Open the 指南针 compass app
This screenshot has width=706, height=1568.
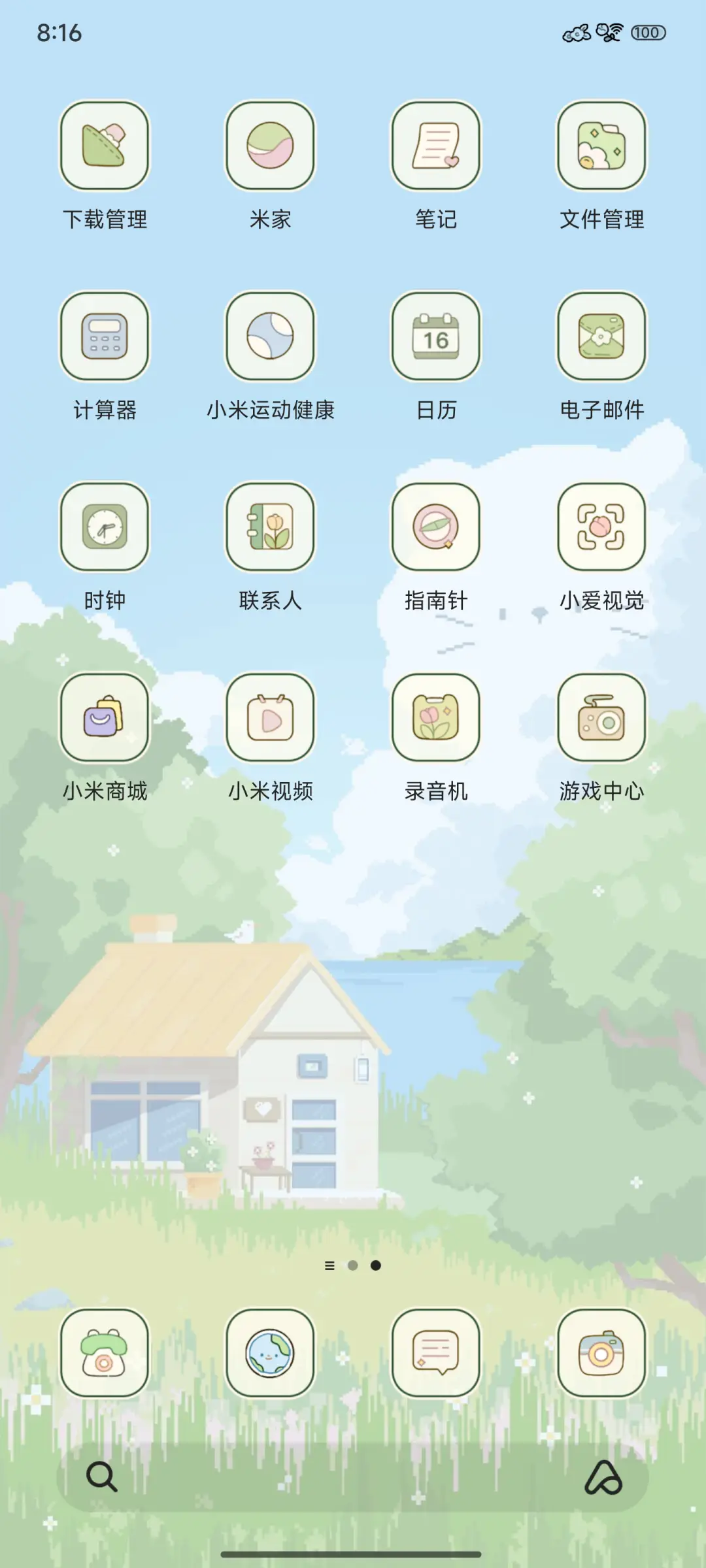click(435, 528)
